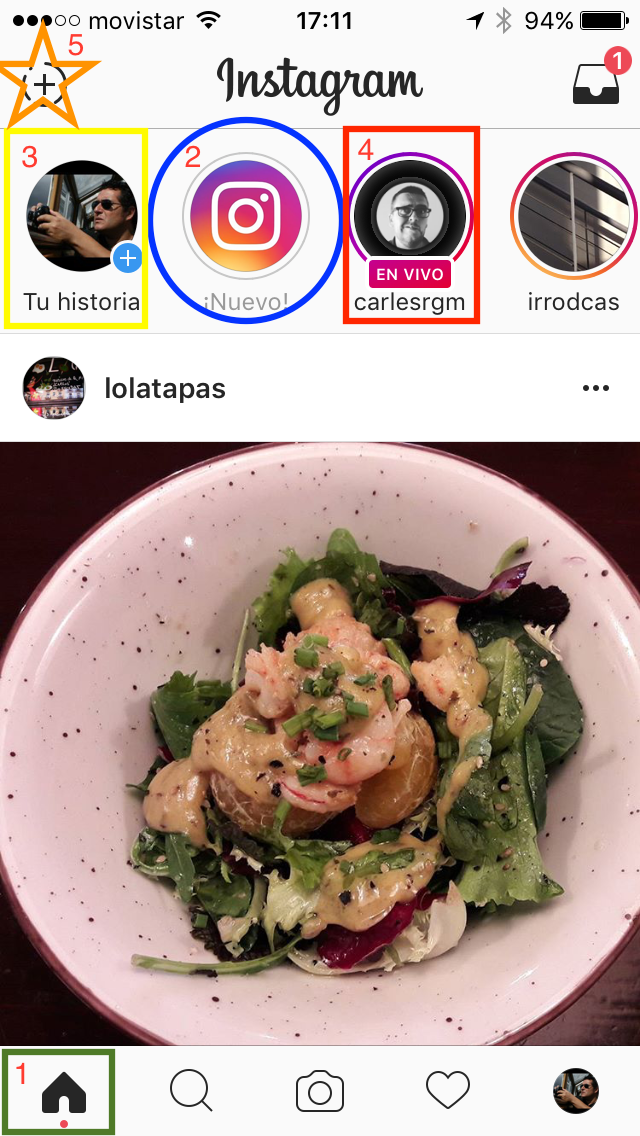
Task: Open the salad photo post
Action: (x=320, y=740)
